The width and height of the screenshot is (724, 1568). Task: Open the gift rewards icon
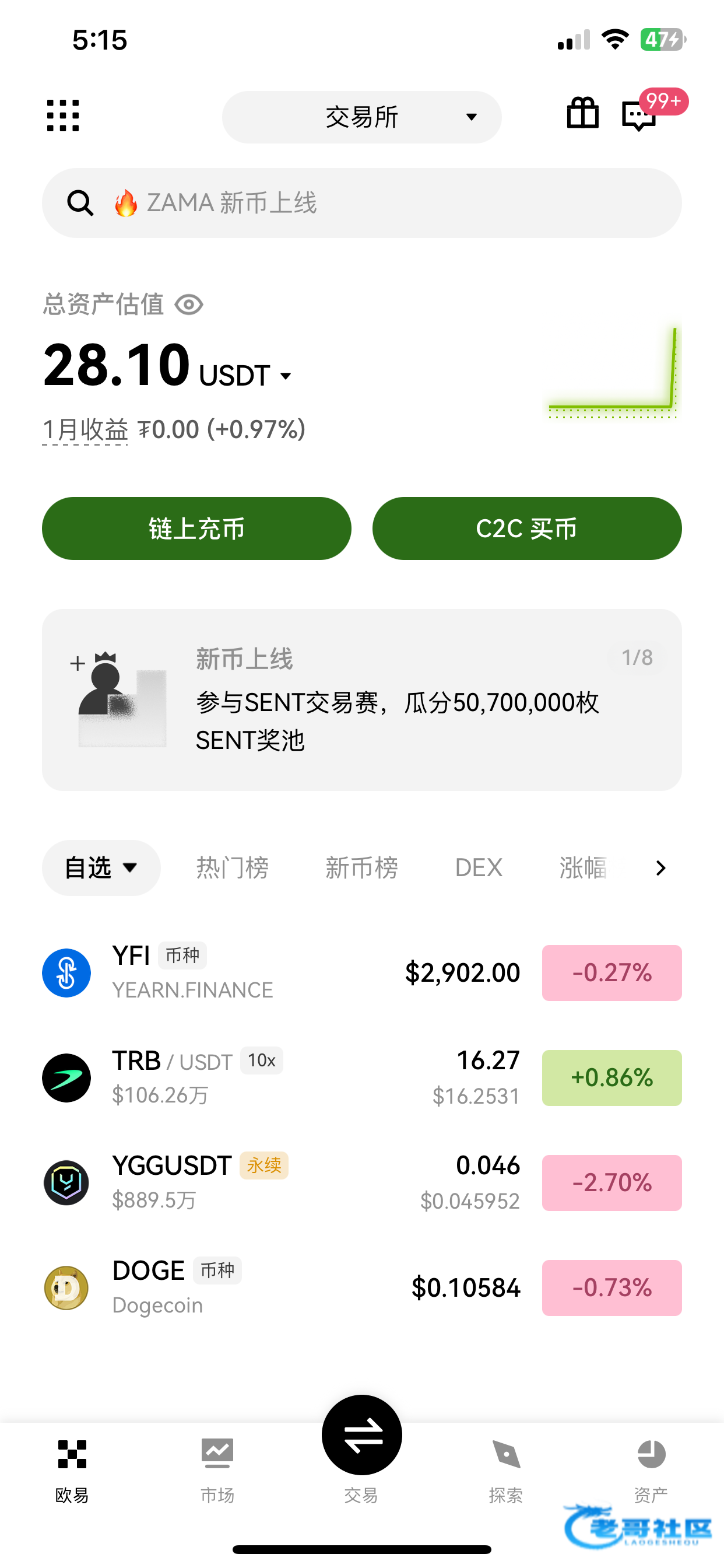[x=582, y=113]
